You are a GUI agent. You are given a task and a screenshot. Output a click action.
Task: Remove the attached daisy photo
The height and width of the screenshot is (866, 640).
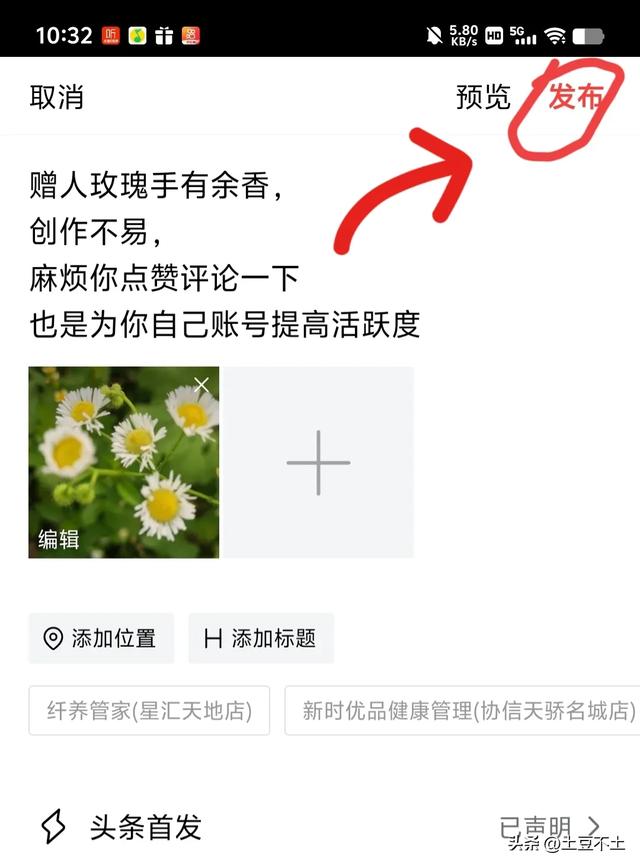[202, 385]
